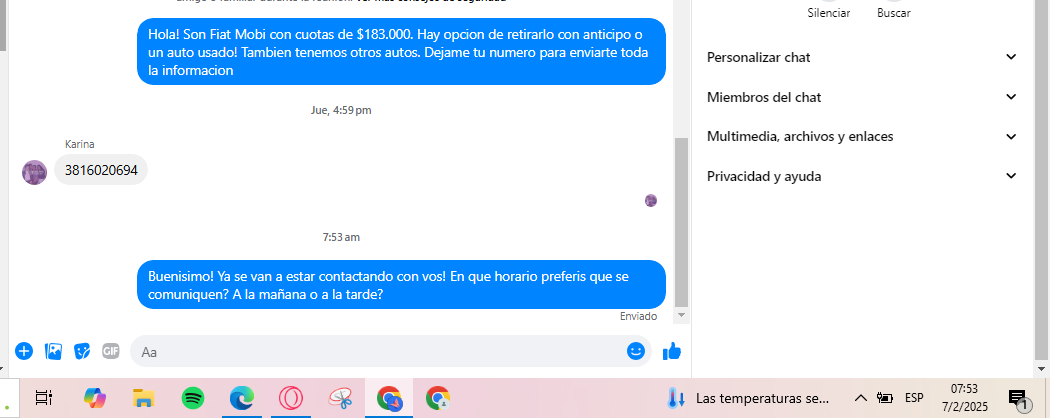Open more actions plus icon
Viewport: 1050px width, 418px height.
24,351
